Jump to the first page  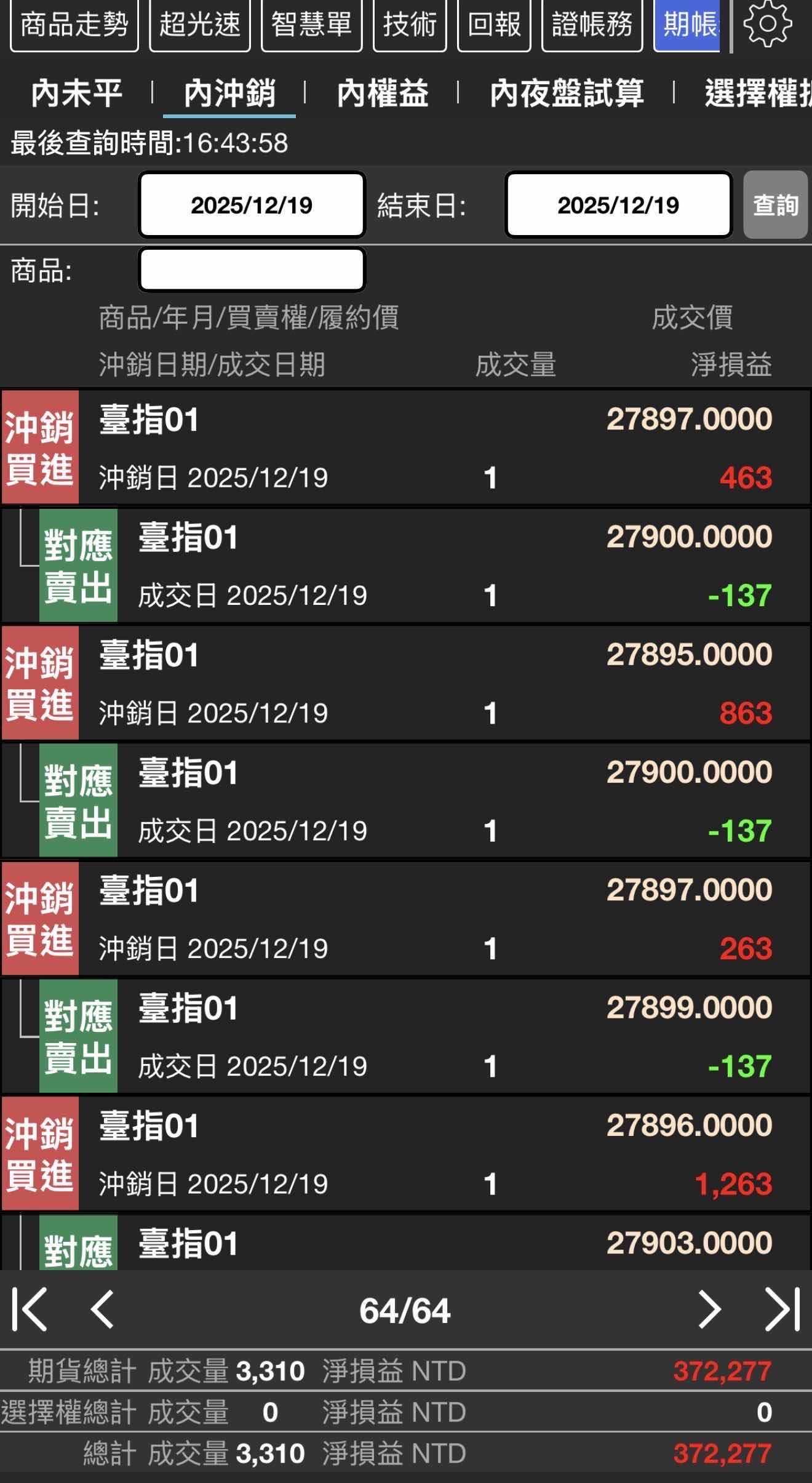tap(29, 1309)
